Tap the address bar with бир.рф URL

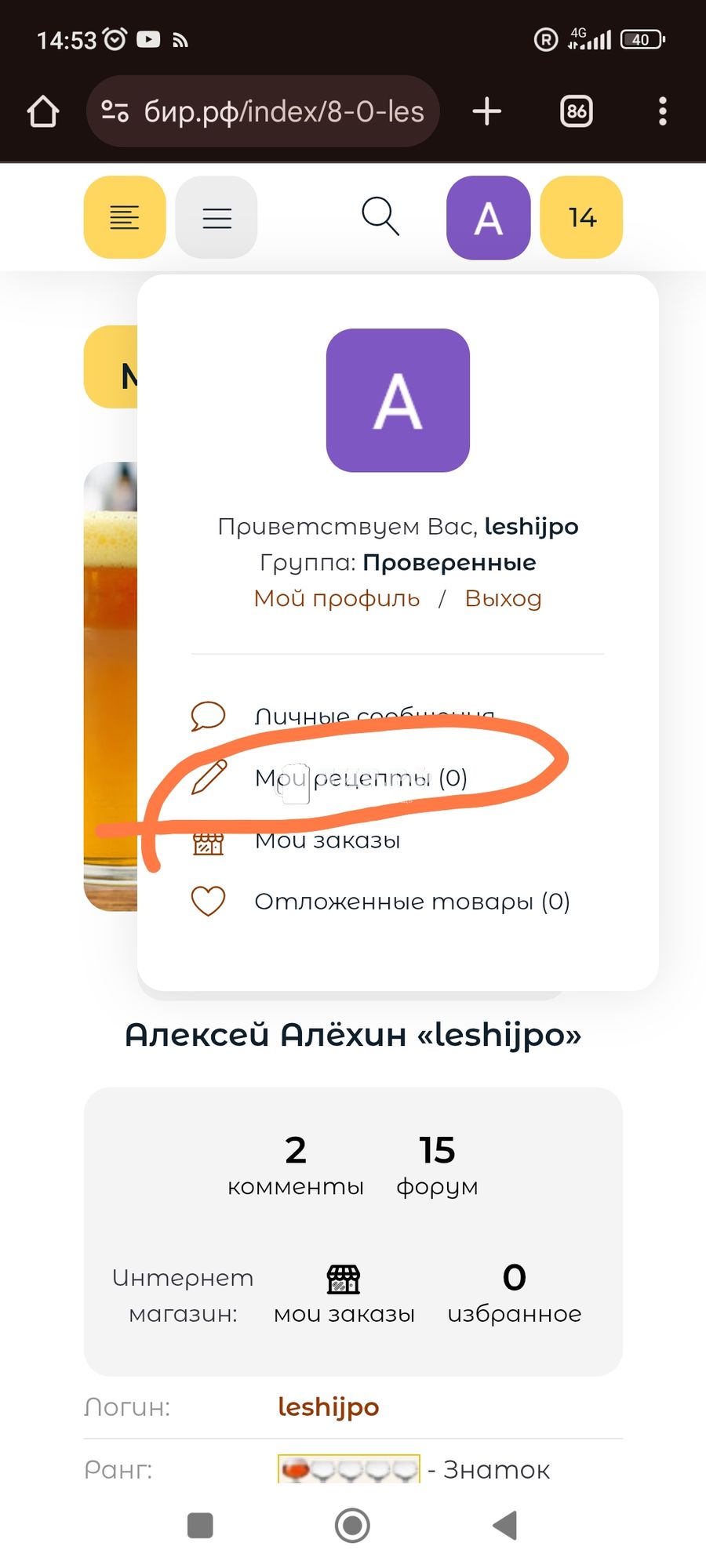(263, 111)
